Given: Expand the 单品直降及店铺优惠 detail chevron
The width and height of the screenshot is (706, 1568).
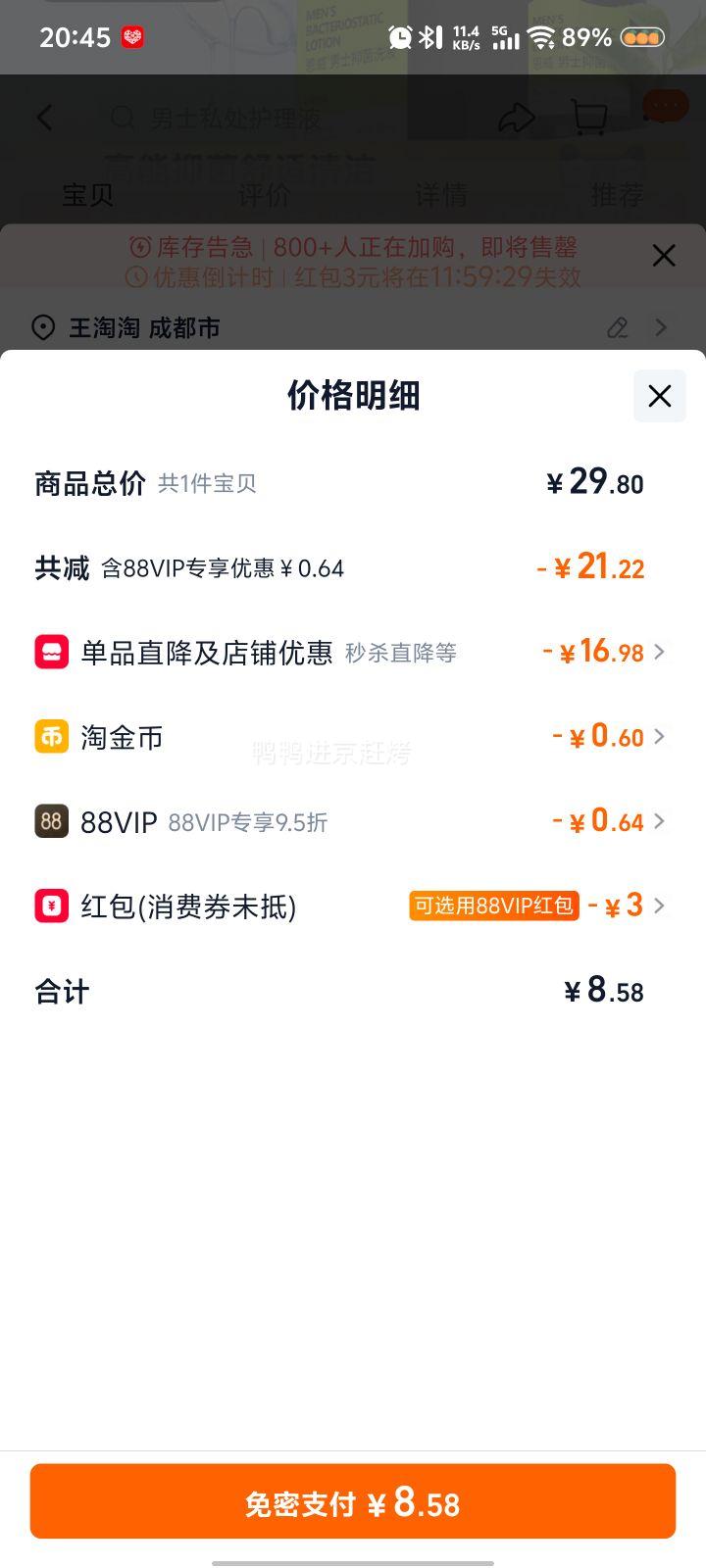Looking at the screenshot, I should pyautogui.click(x=660, y=652).
